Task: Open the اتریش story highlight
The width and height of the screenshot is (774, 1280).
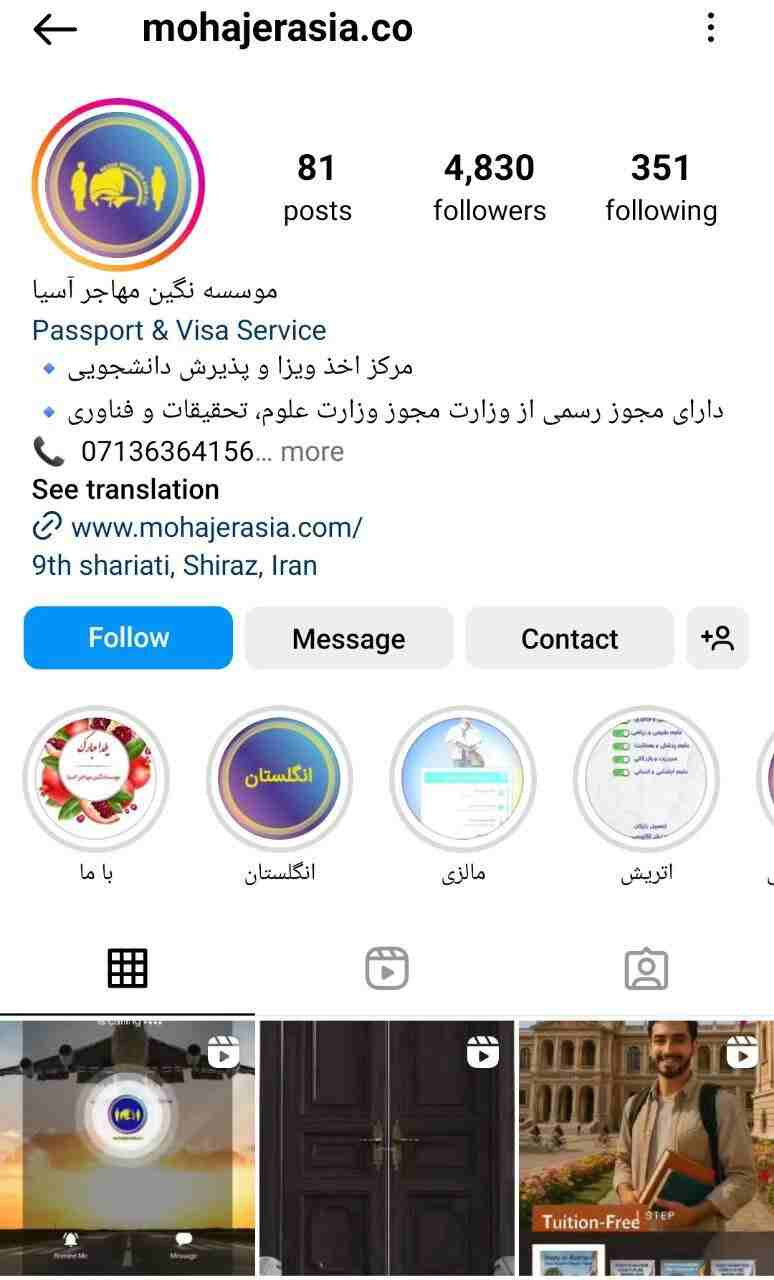Action: coord(646,779)
